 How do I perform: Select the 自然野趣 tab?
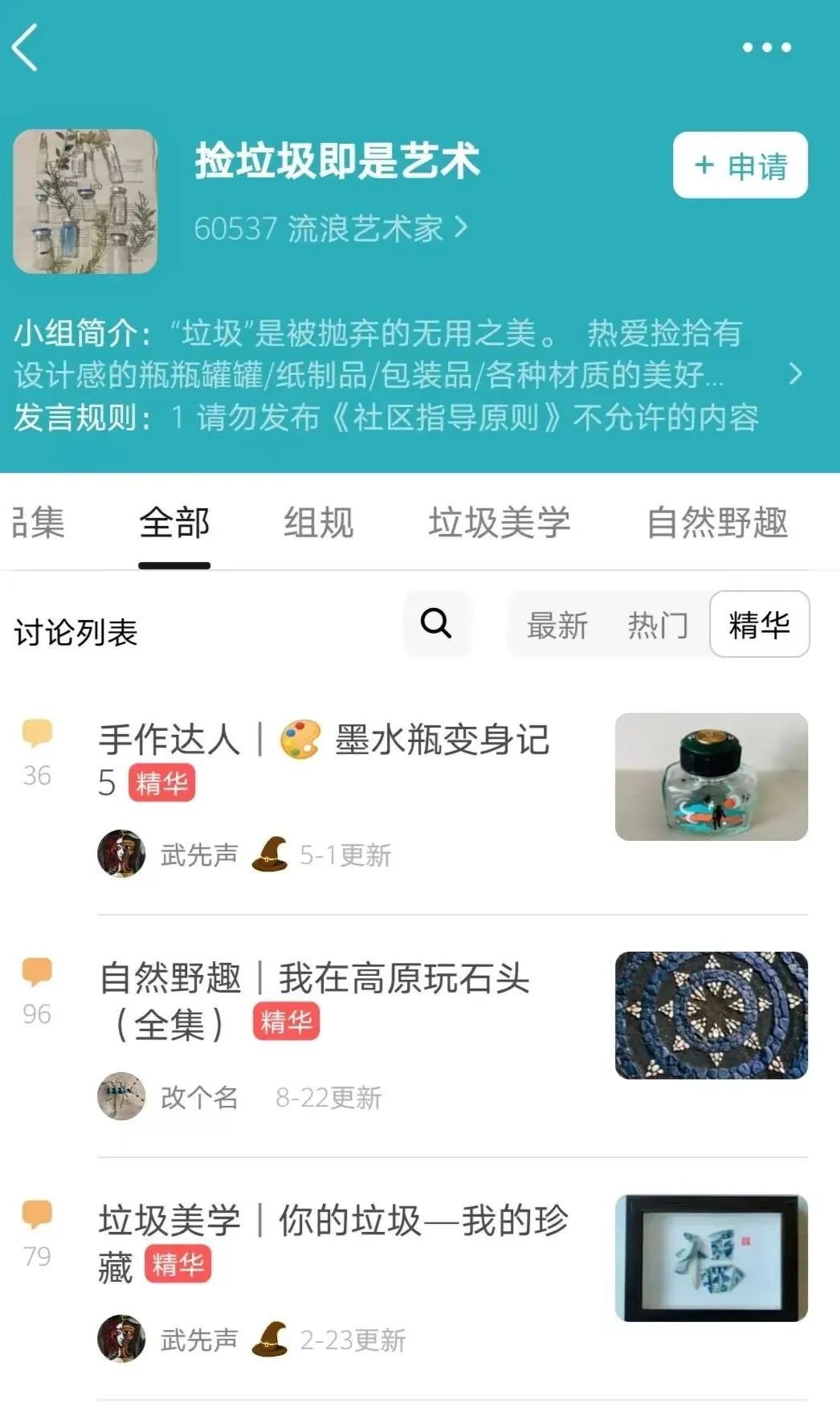point(717,523)
